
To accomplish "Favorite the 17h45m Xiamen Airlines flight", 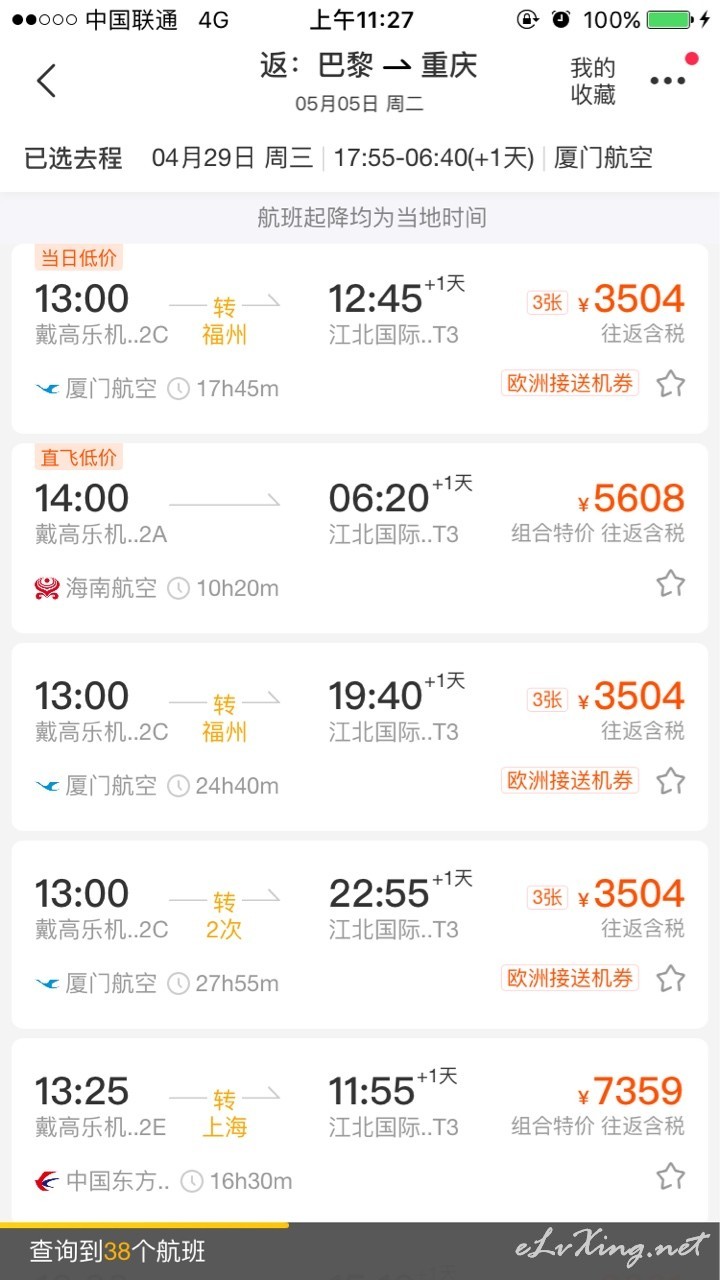I will [670, 384].
